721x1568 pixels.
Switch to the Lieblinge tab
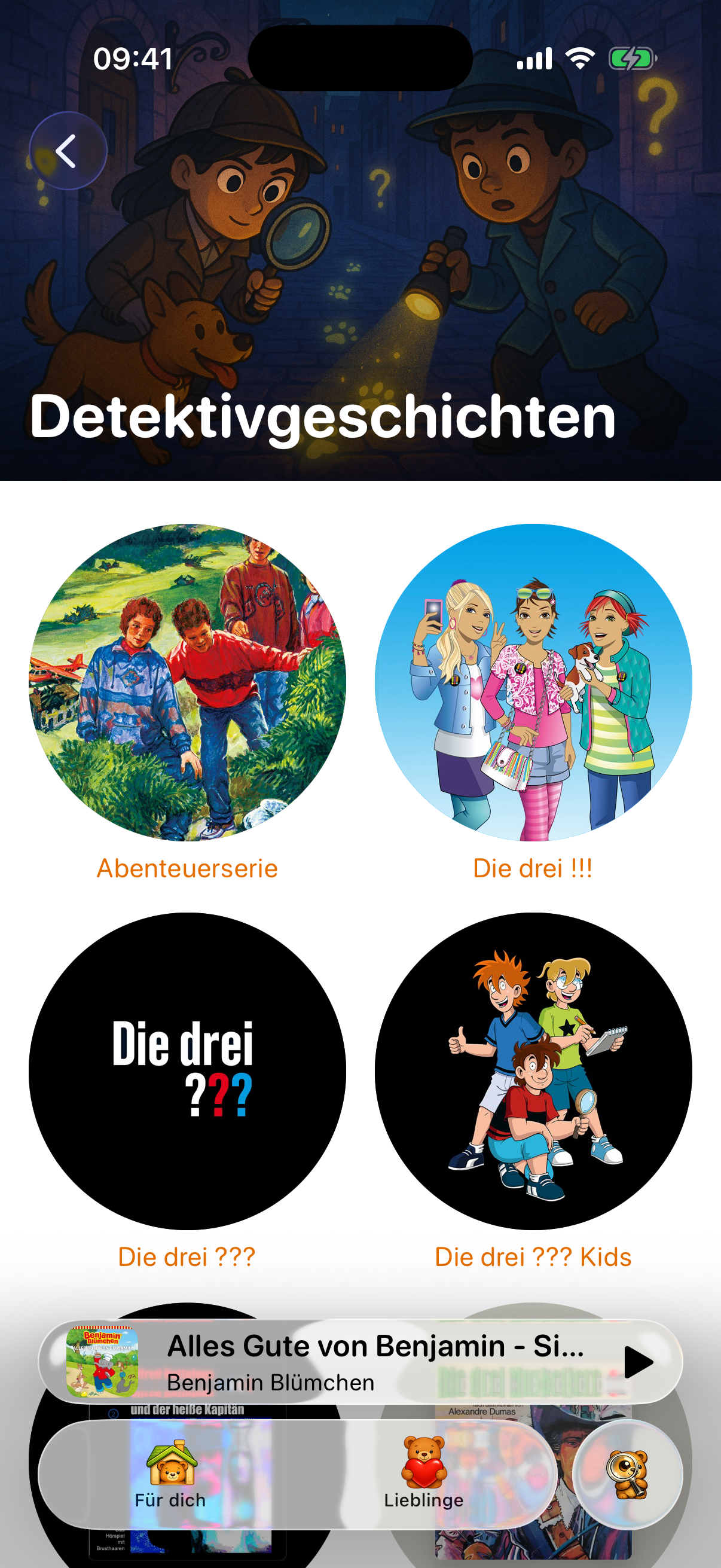[423, 1474]
